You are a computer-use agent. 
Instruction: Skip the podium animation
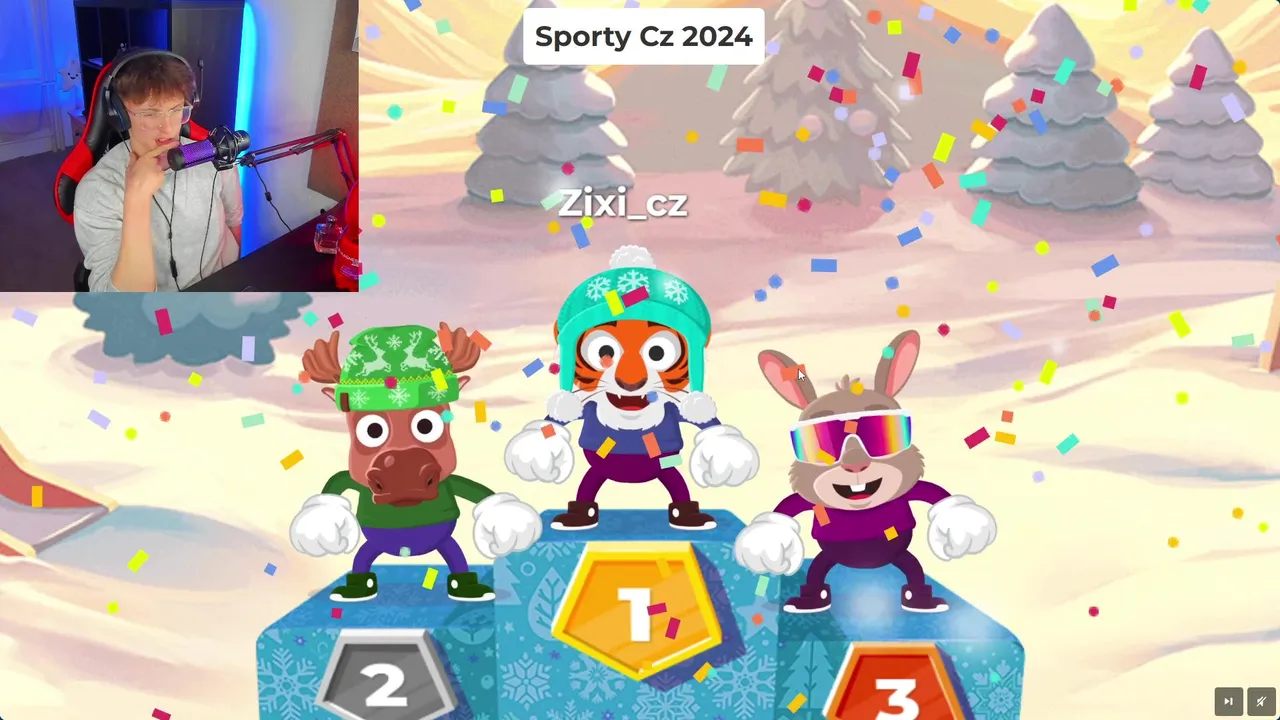point(1229,701)
